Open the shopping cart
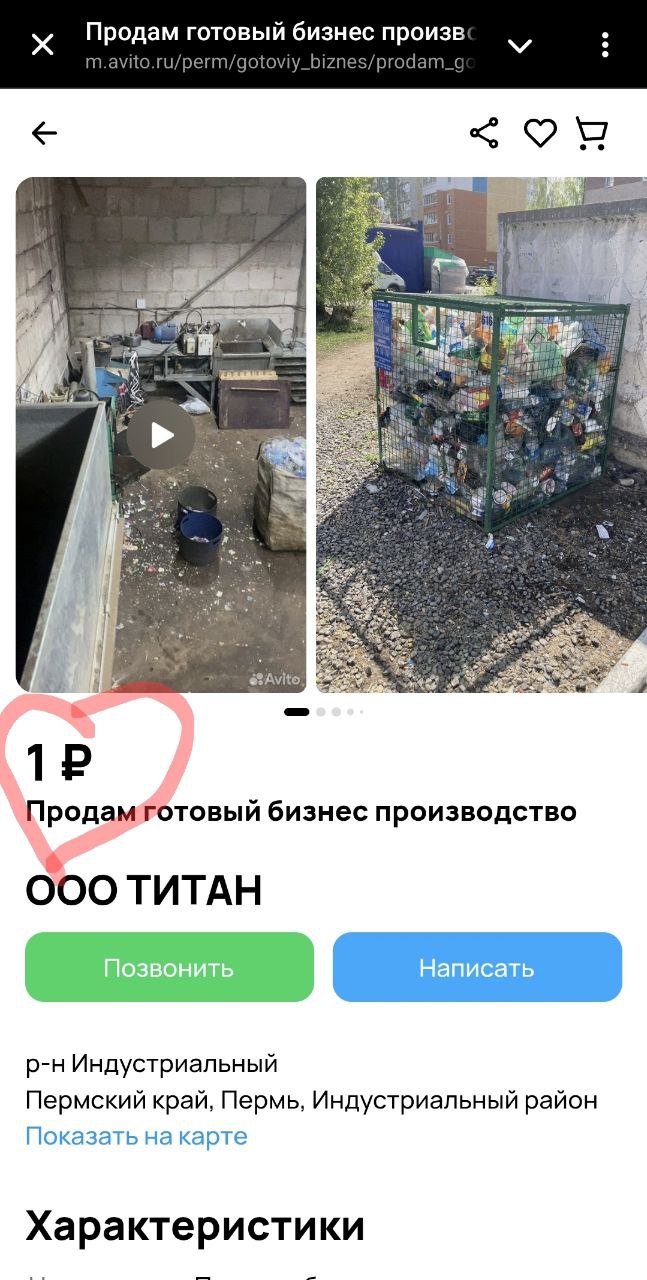647x1280 pixels. pos(592,133)
